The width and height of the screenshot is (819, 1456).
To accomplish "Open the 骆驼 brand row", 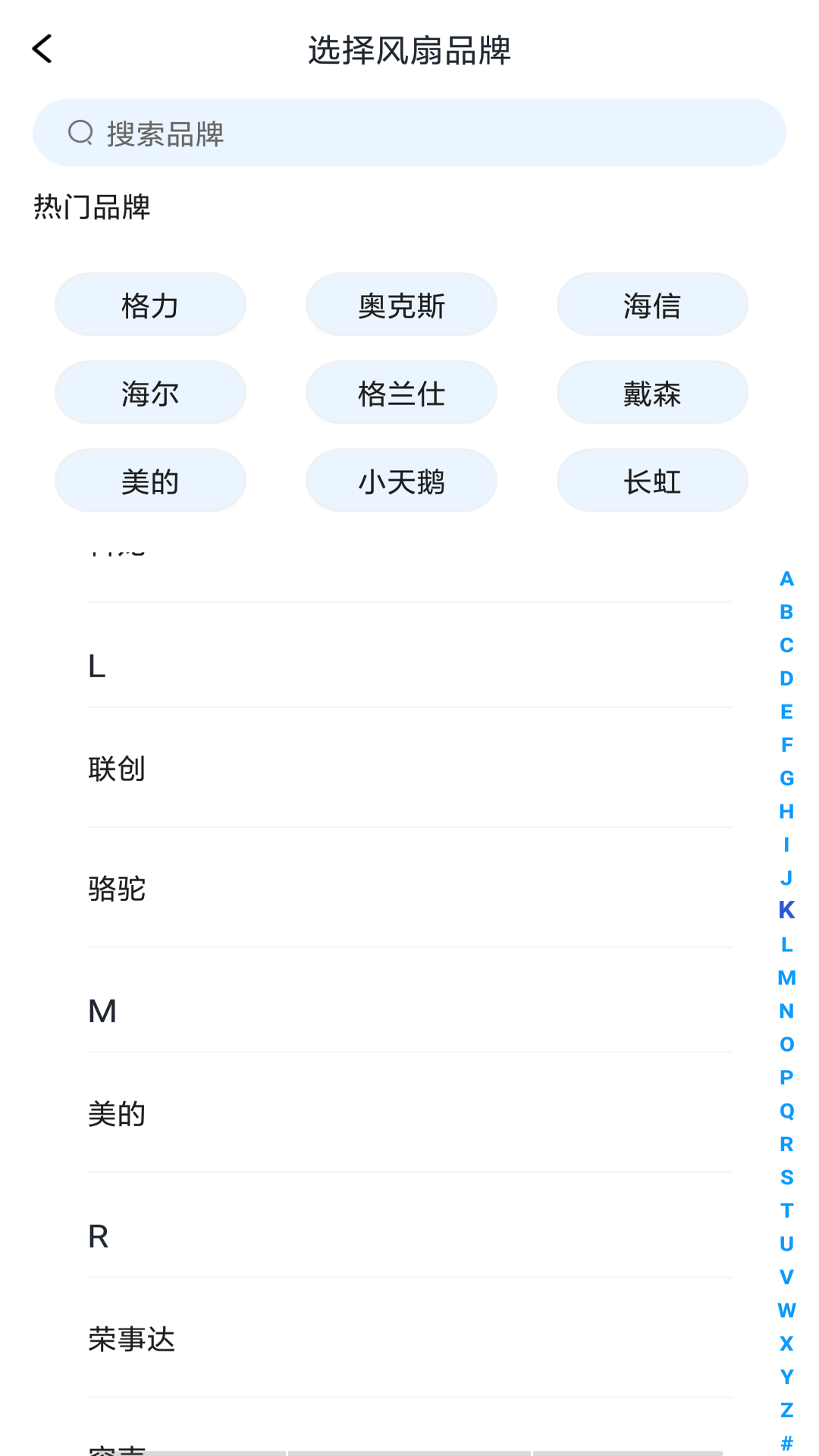I will (409, 888).
